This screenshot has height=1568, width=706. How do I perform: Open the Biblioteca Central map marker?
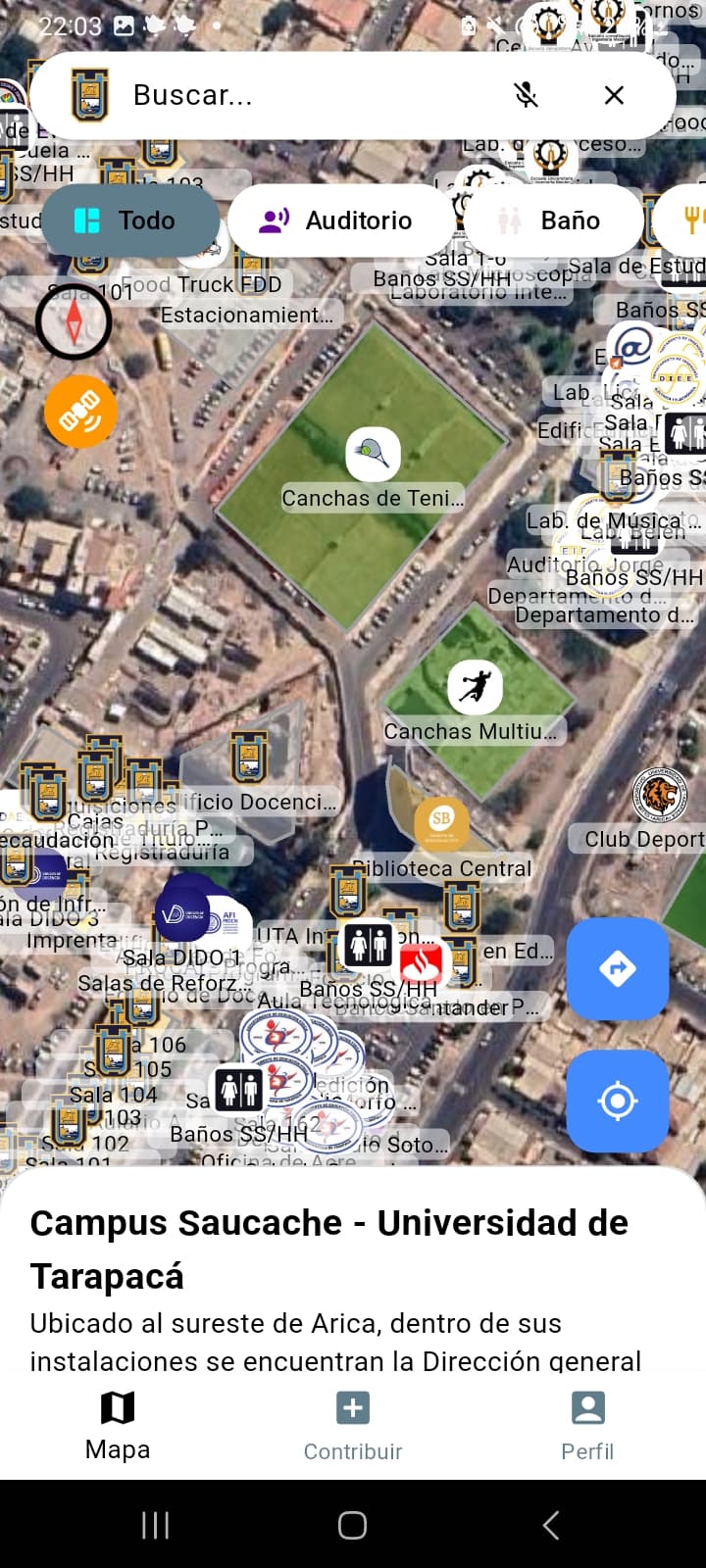coord(441,825)
